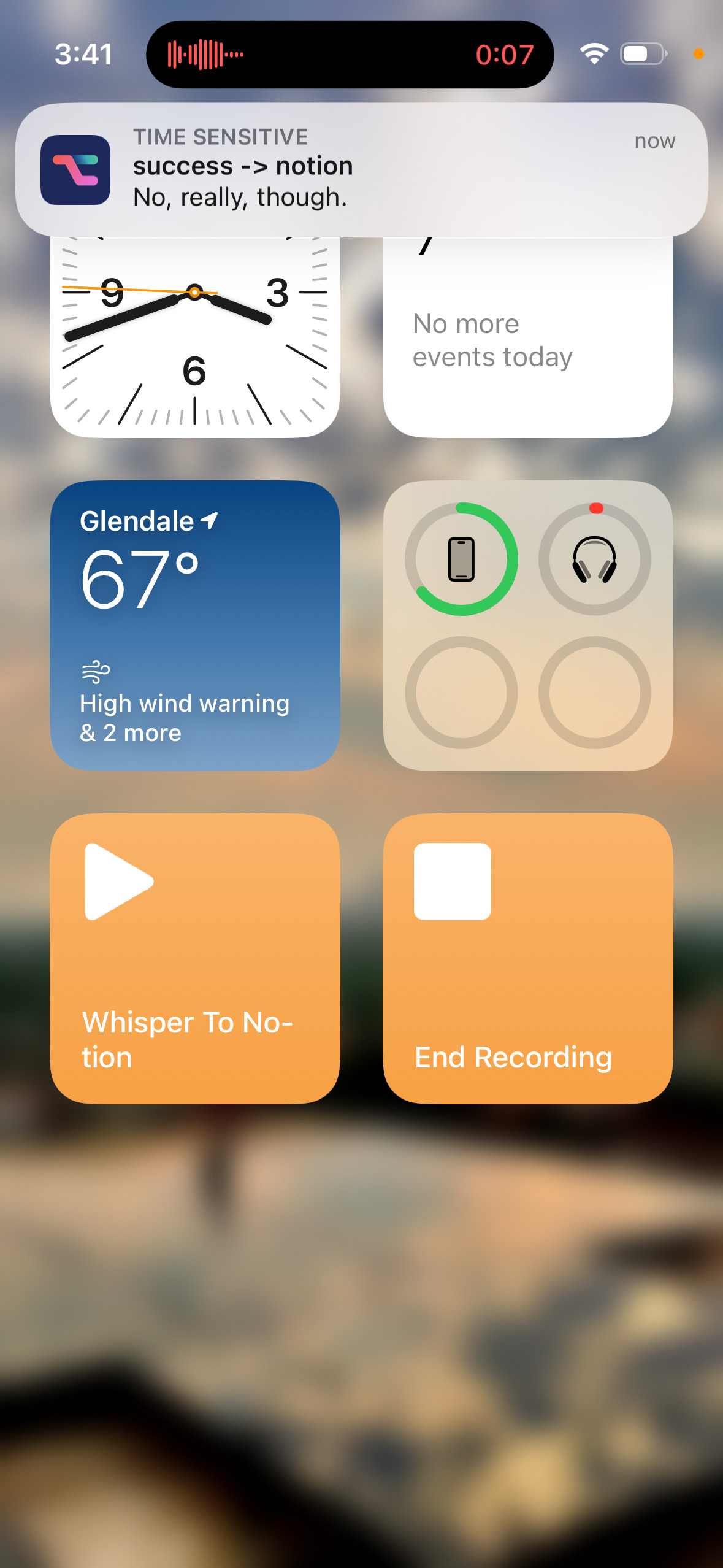The height and width of the screenshot is (1568, 723).
Task: Open the Glendale weather widget
Action: click(194, 625)
